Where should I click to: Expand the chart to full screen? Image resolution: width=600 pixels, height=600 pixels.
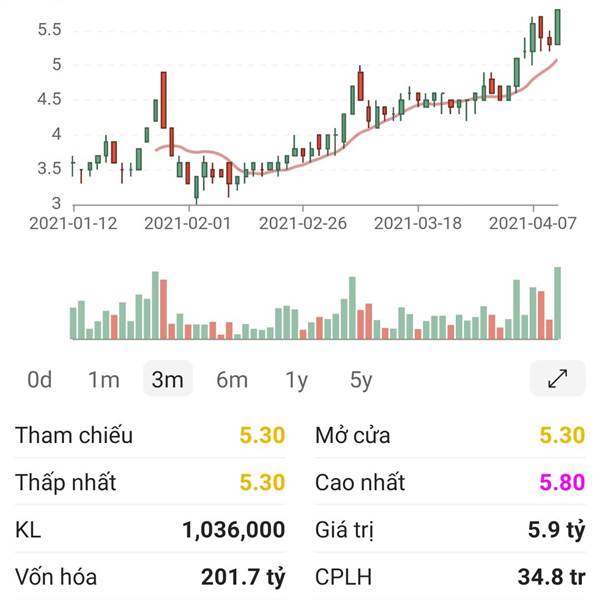click(558, 378)
